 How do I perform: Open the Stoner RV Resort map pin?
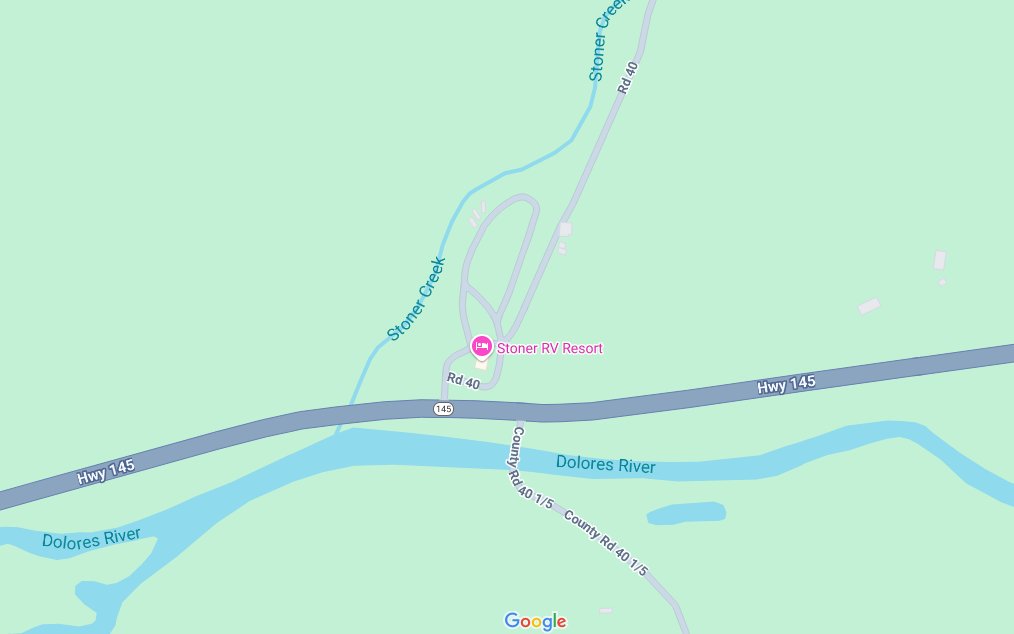[x=482, y=347]
